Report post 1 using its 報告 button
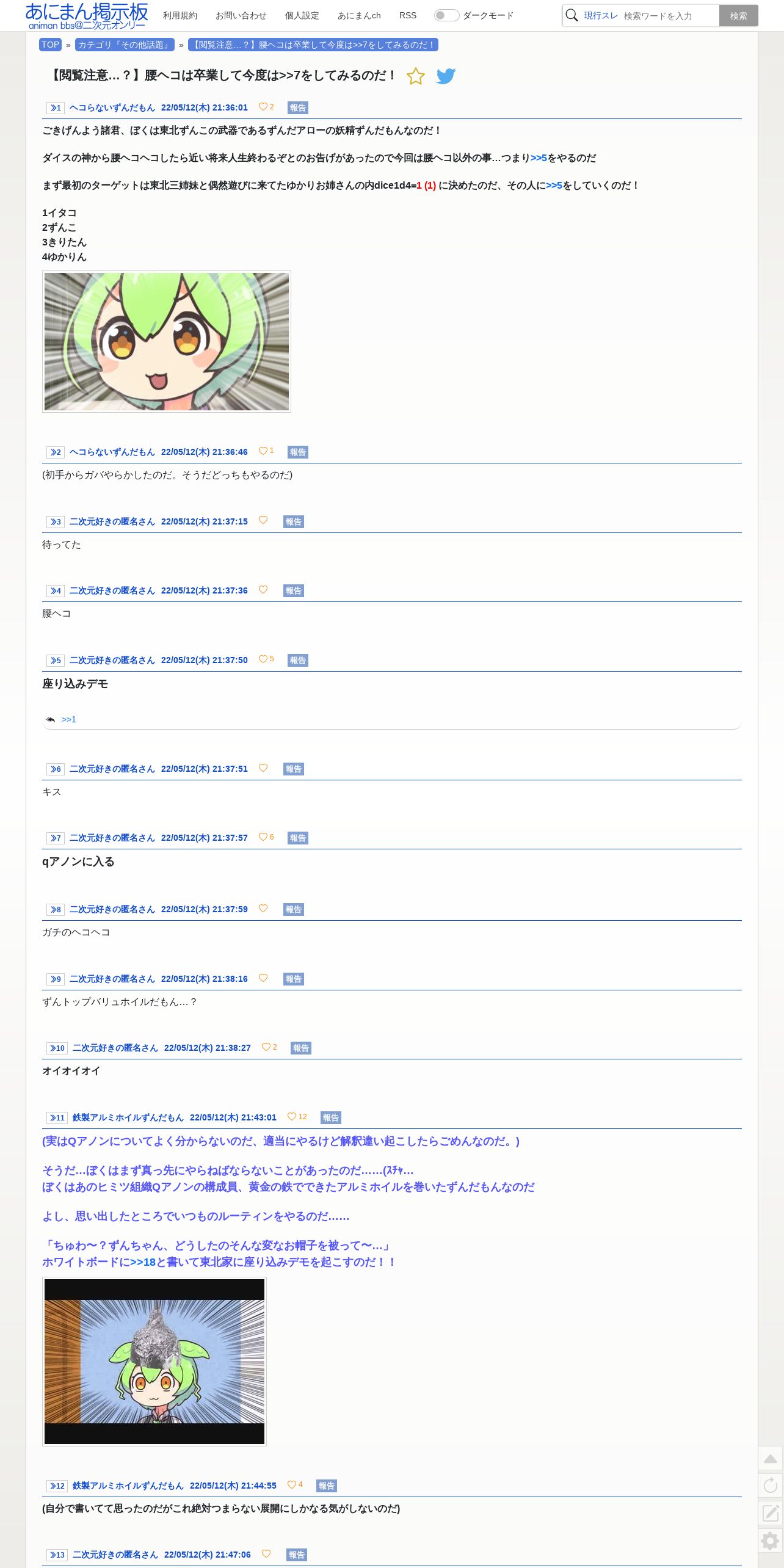 pos(298,108)
